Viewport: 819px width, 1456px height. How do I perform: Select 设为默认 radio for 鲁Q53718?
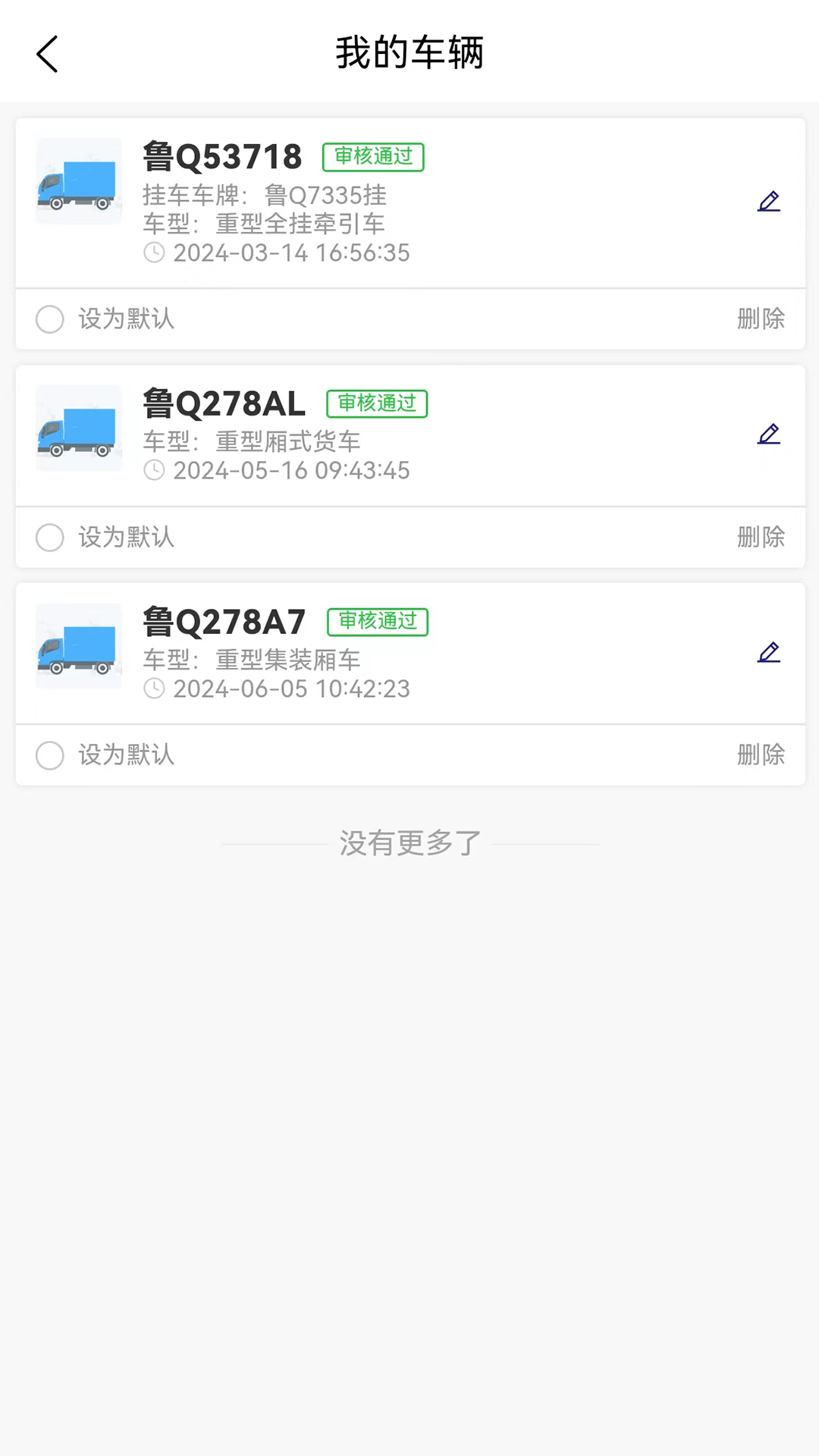(x=49, y=319)
